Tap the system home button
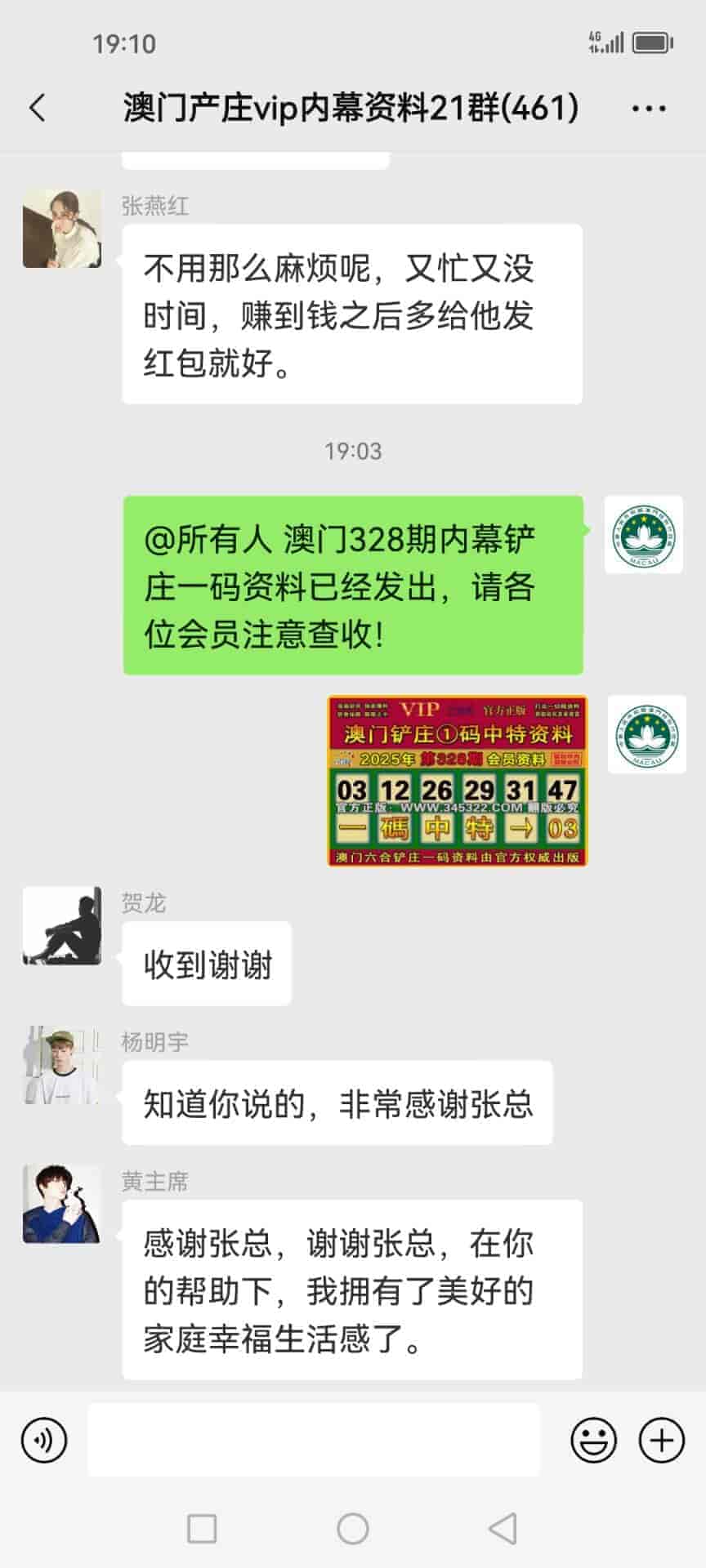Viewport: 706px width, 1568px height. coord(352,1528)
